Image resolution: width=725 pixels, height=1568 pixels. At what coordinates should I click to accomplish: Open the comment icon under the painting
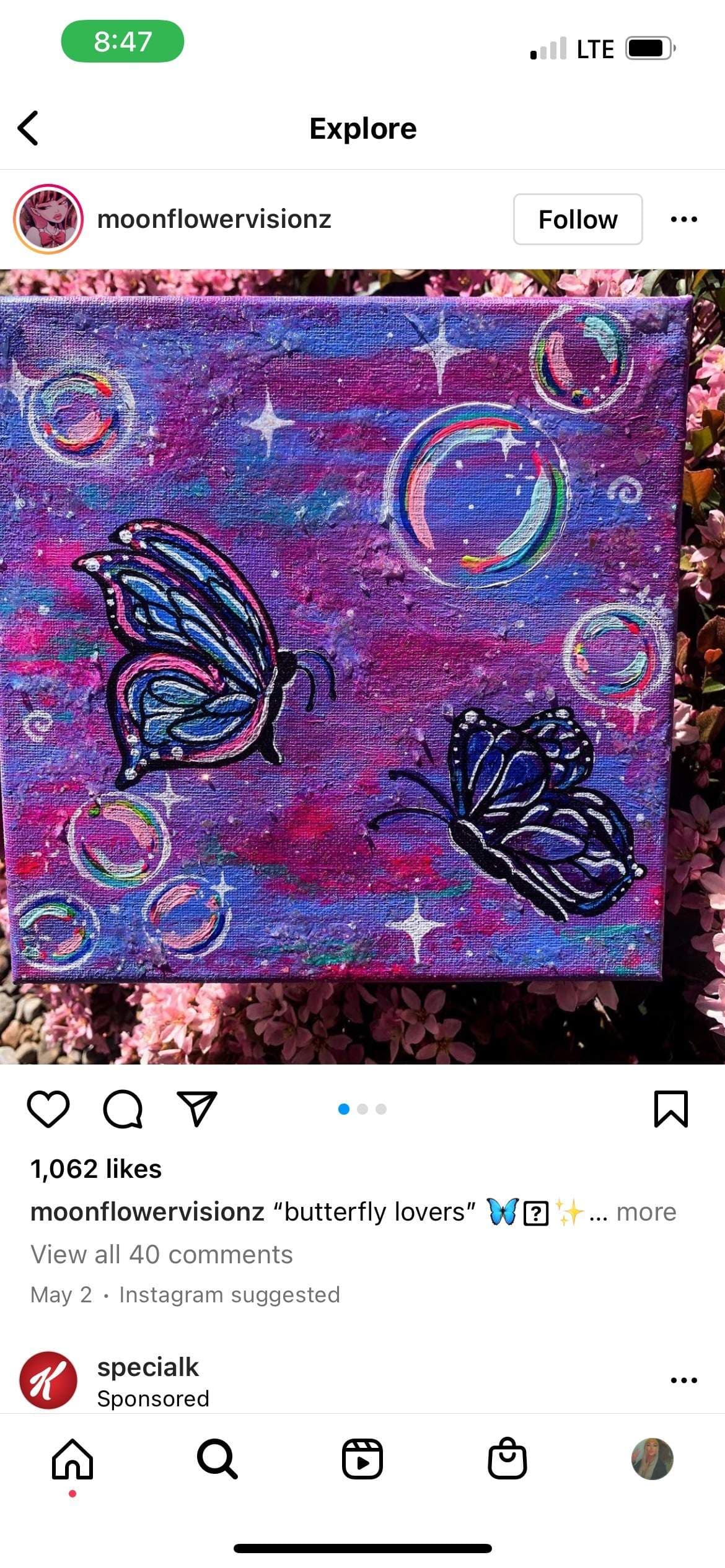coord(123,1109)
